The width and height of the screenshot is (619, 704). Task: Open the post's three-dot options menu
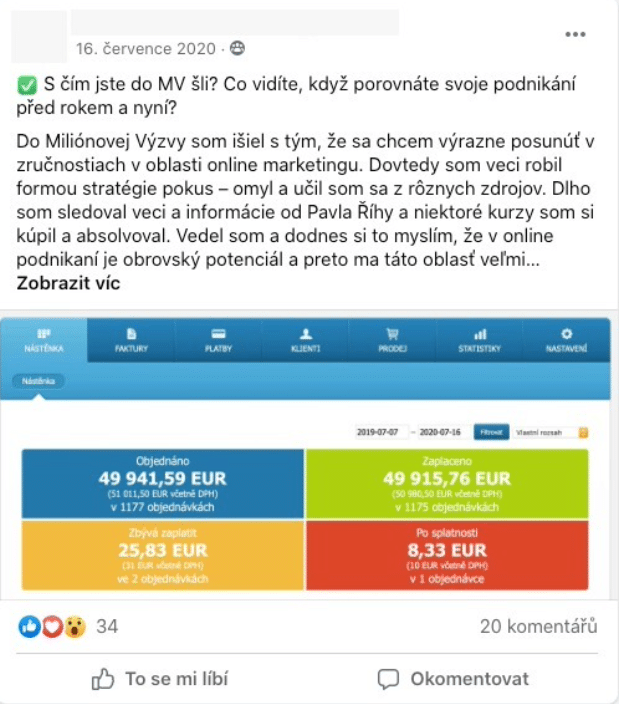pos(575,34)
